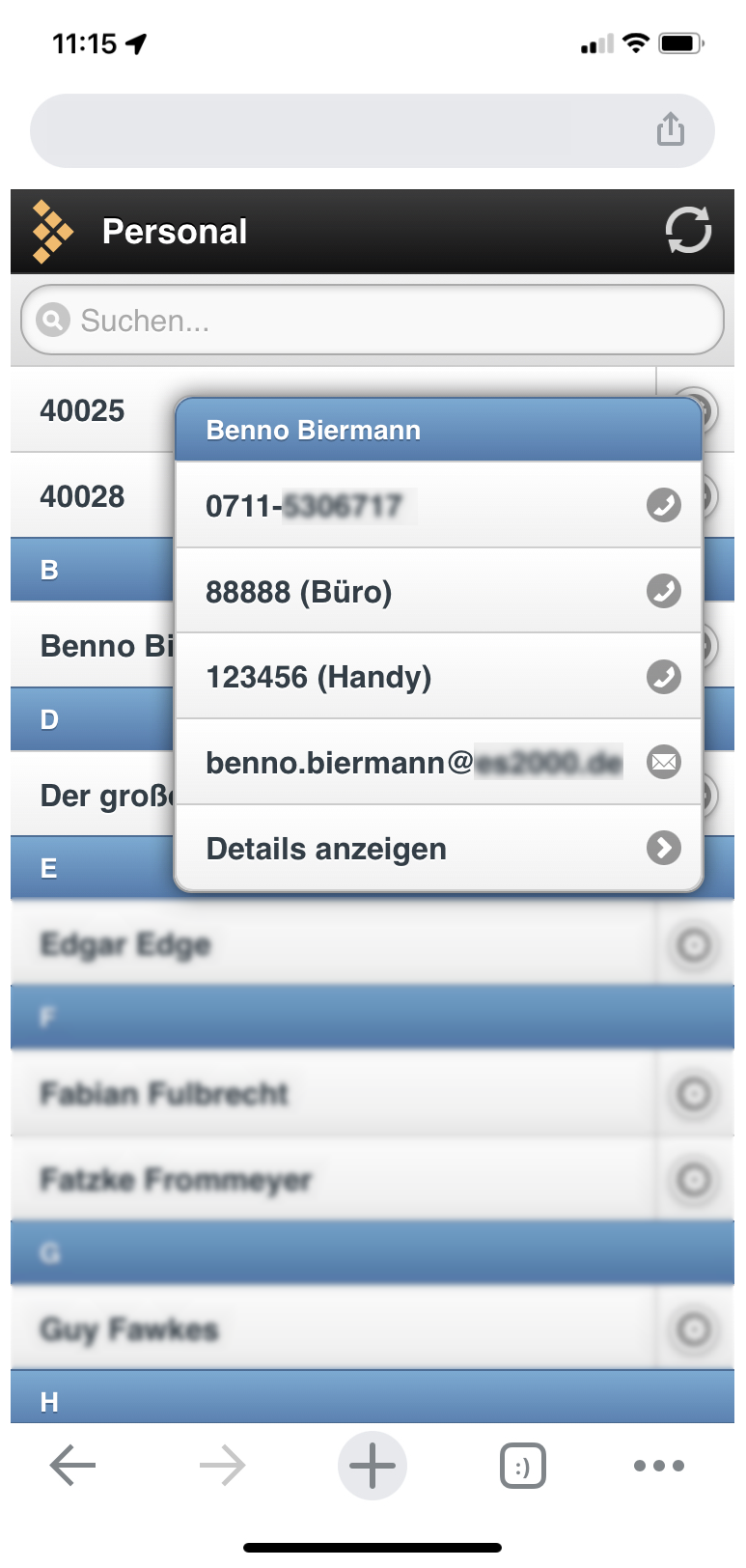Call the 0711 phone number

[x=438, y=505]
